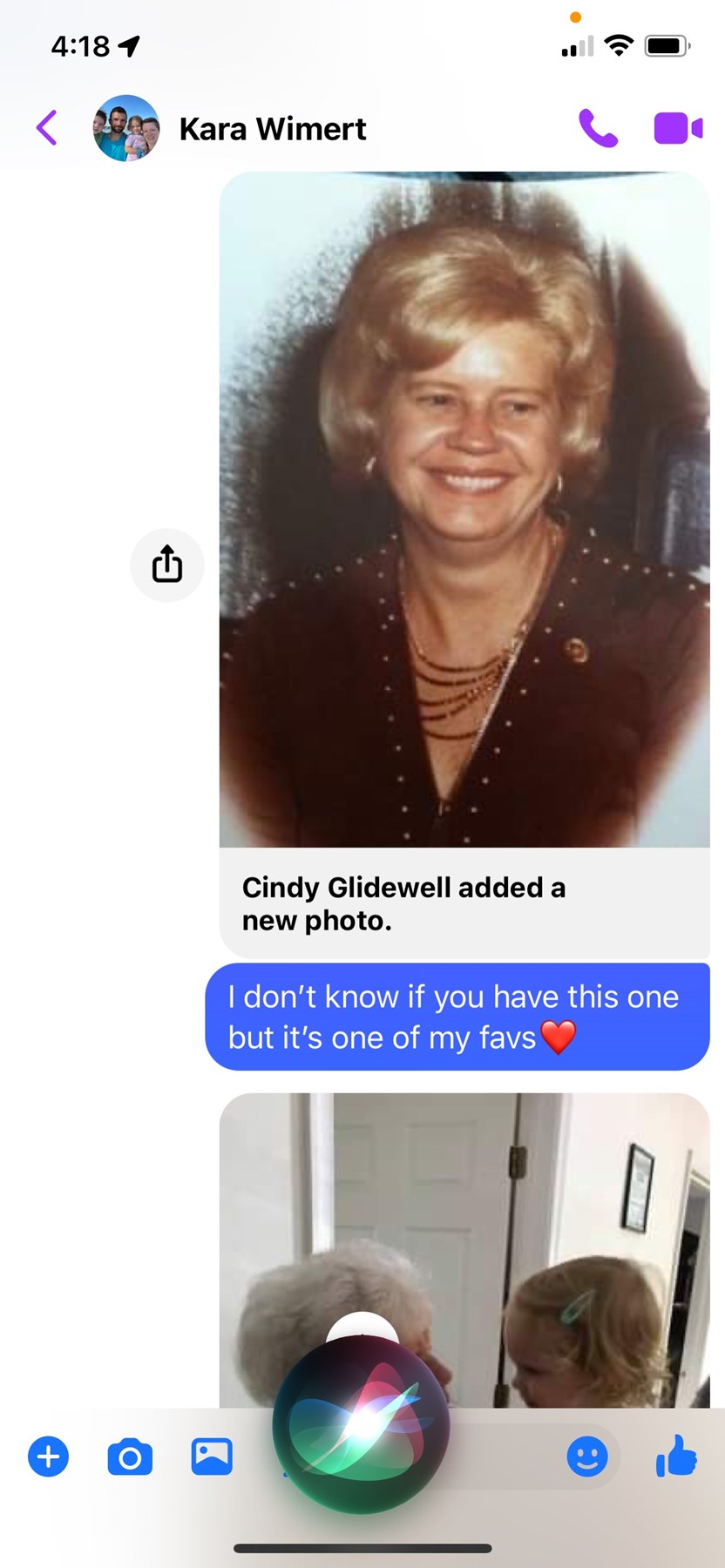Start a voice call with Kara Wimert

598,129
